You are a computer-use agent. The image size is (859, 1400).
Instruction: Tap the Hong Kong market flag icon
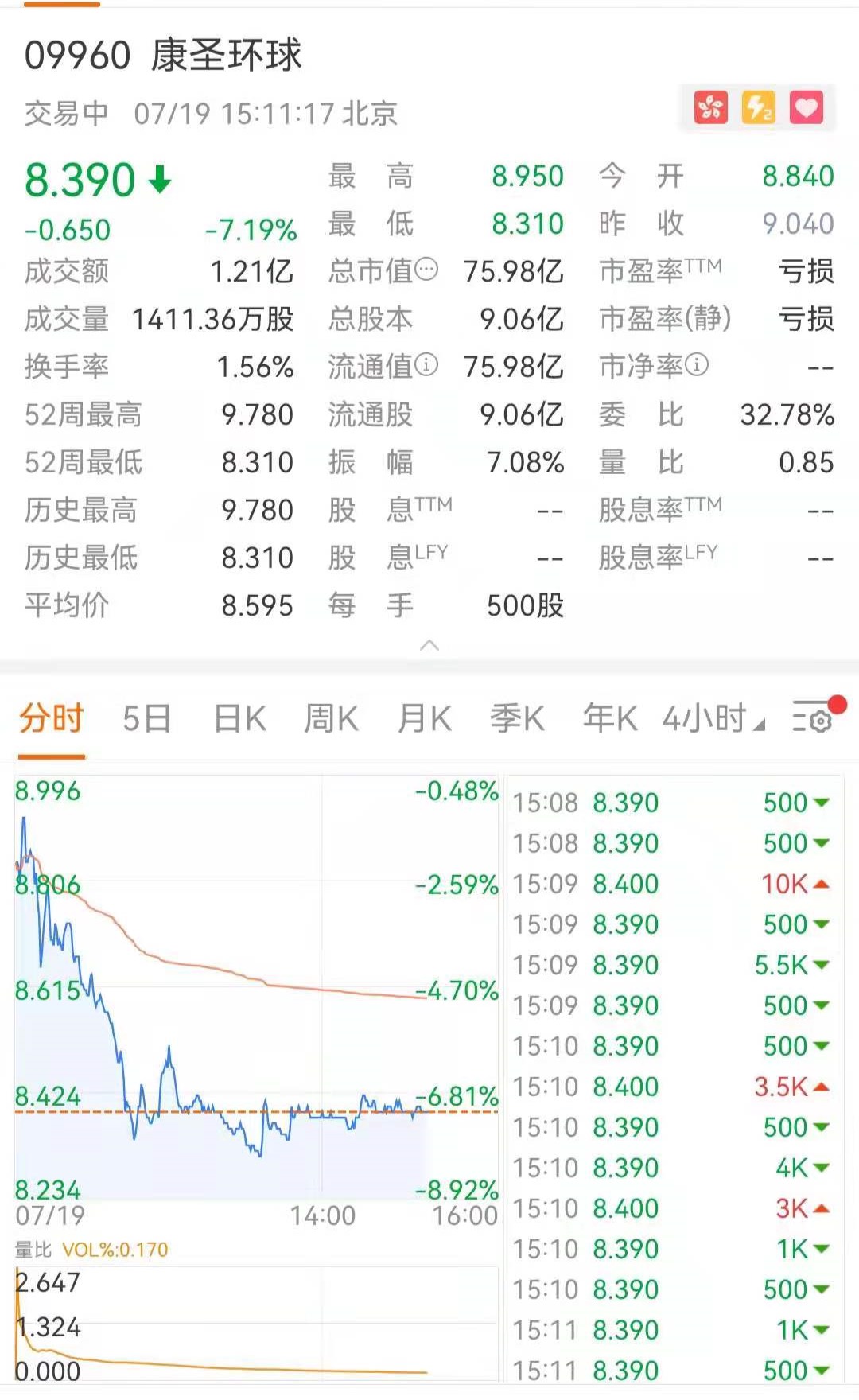710,107
